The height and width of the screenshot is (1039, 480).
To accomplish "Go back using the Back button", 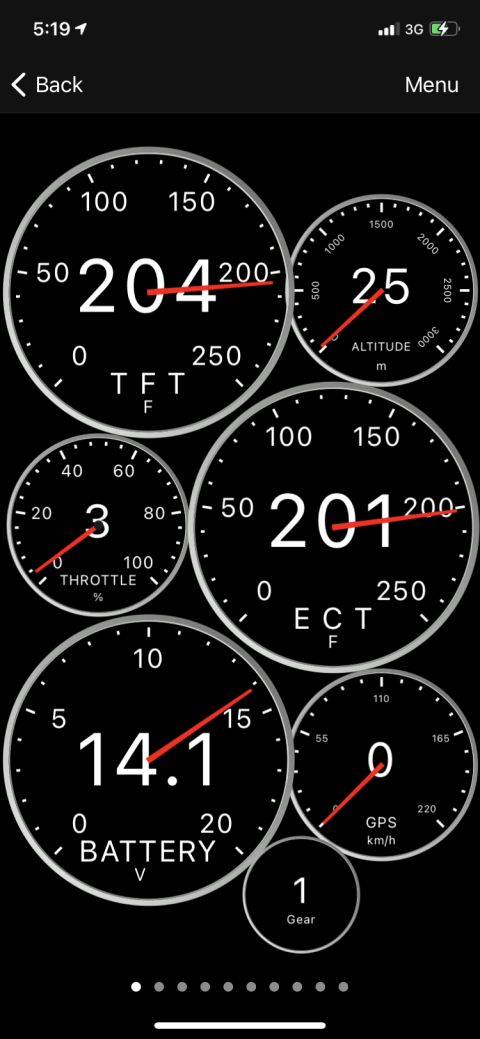I will (46, 85).
